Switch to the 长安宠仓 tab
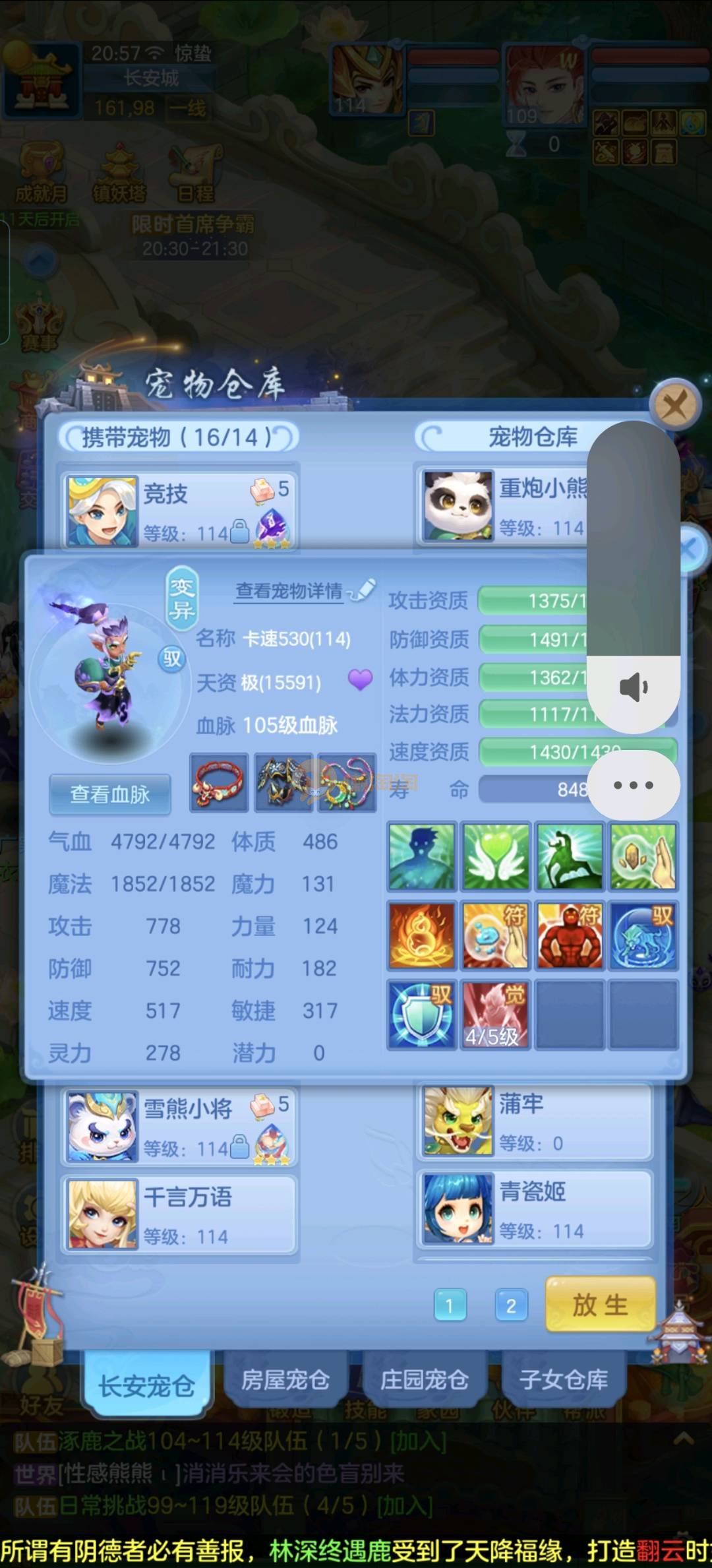 [x=146, y=1385]
